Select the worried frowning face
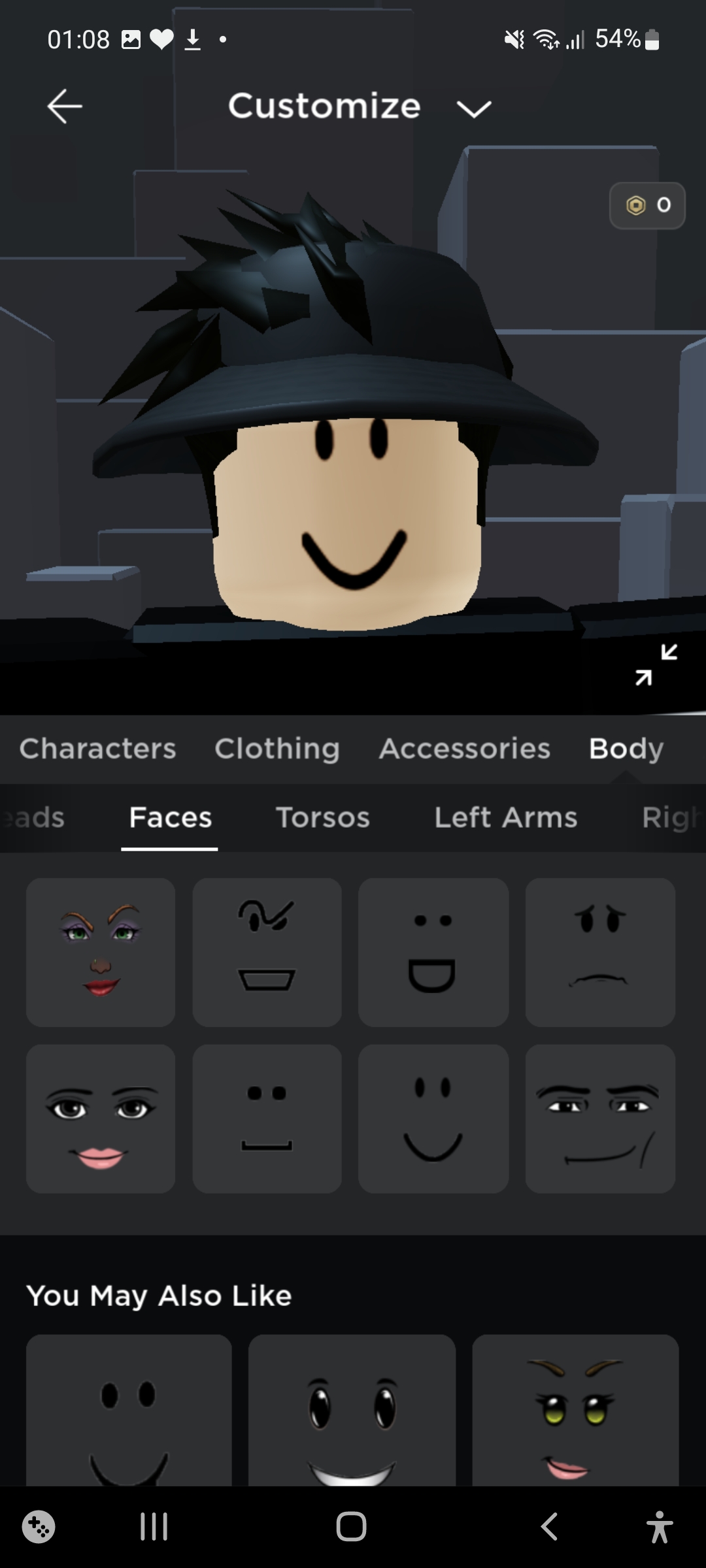The width and height of the screenshot is (706, 1568). (600, 952)
